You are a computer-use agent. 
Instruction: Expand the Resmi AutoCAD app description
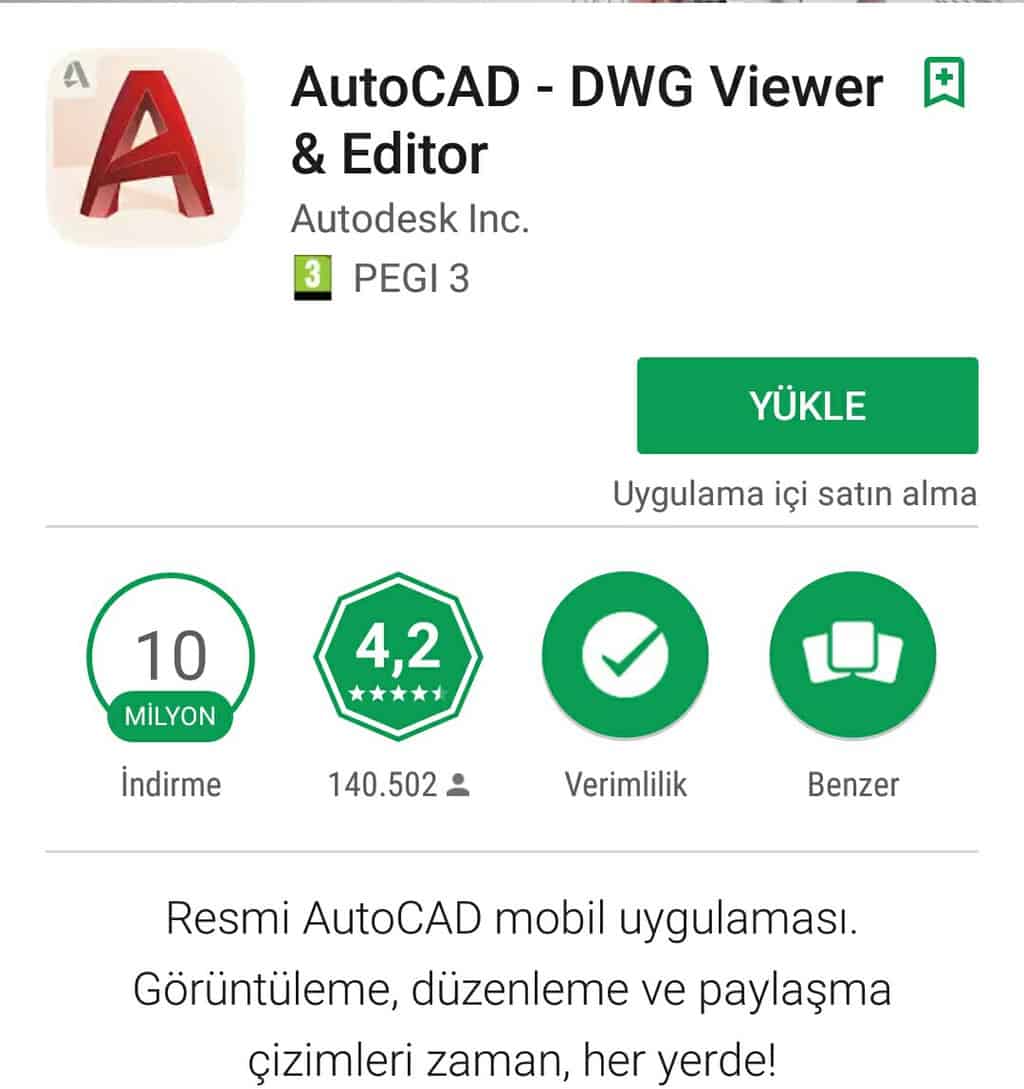coord(512,986)
